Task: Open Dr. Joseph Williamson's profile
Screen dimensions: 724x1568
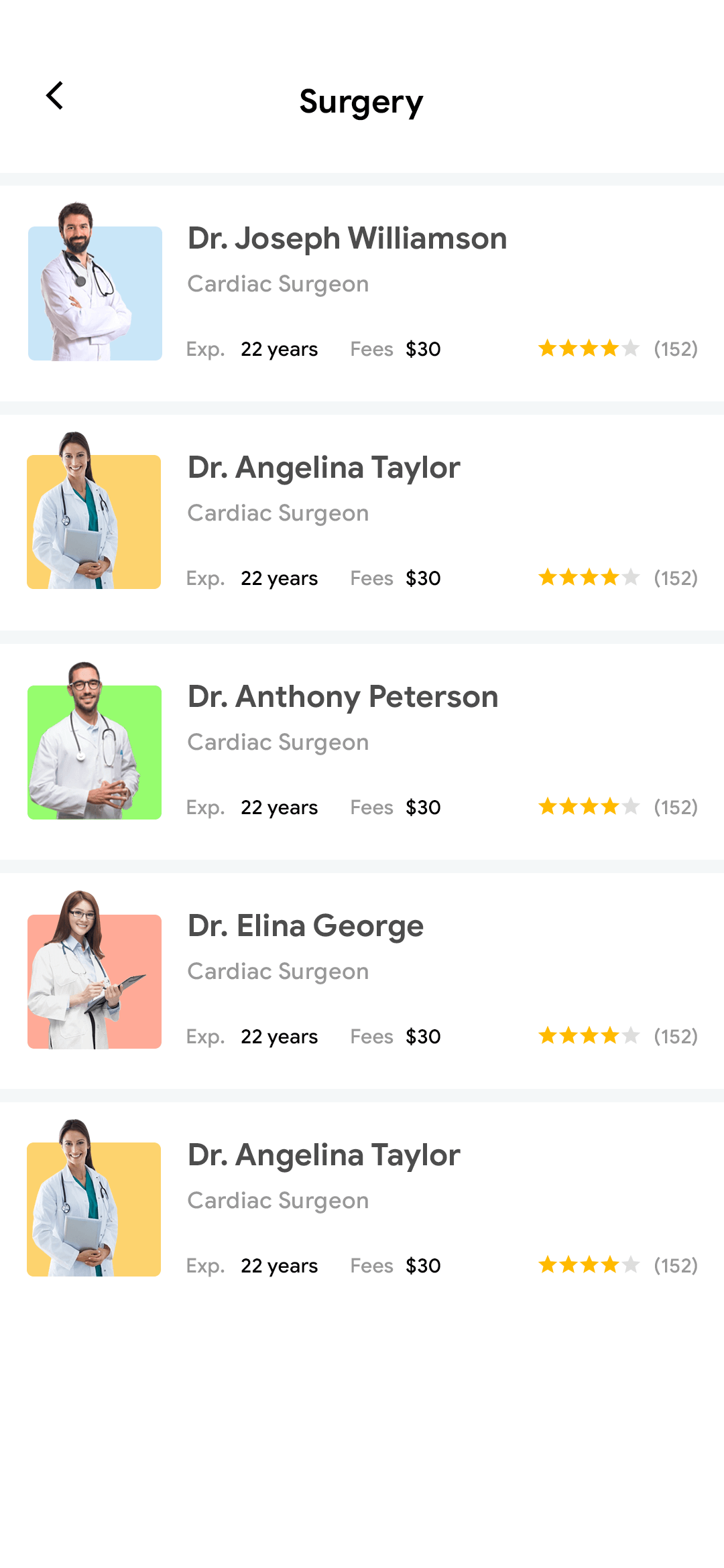Action: pos(347,239)
